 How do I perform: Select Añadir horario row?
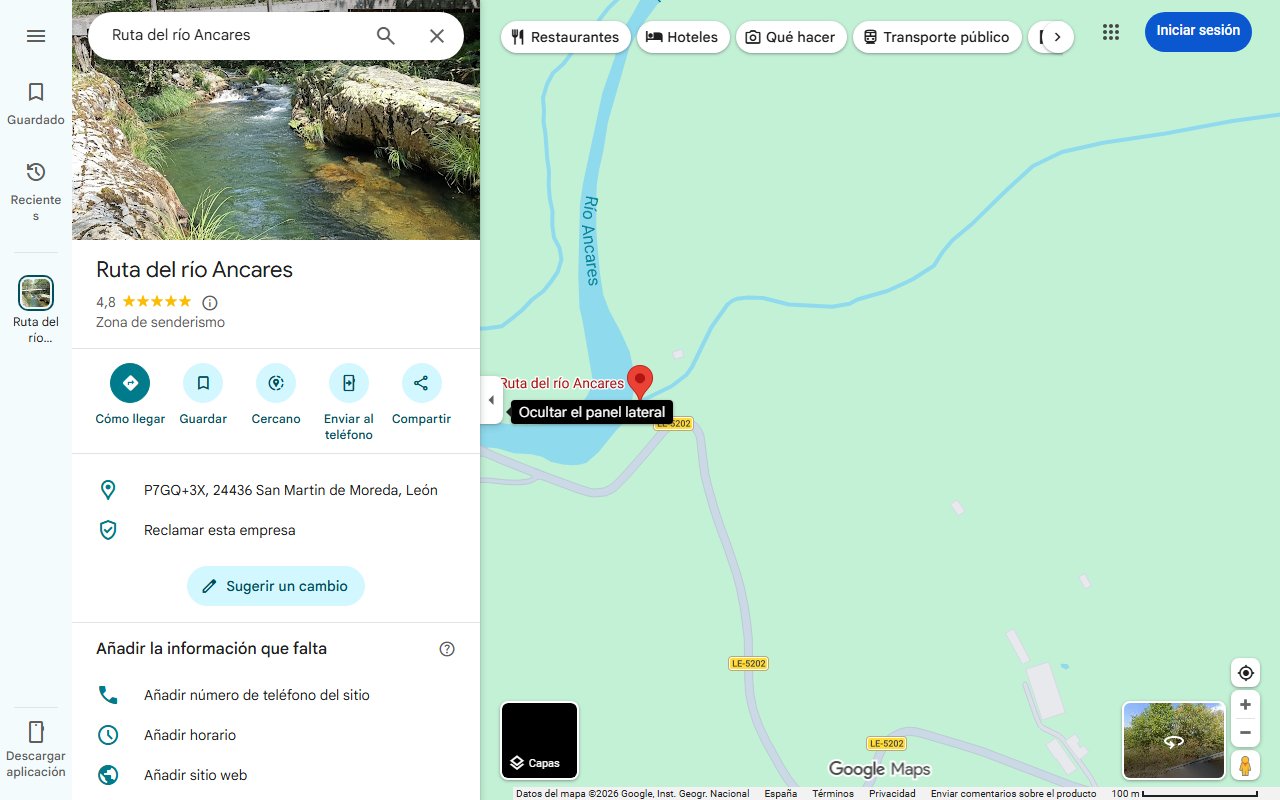[x=190, y=735]
